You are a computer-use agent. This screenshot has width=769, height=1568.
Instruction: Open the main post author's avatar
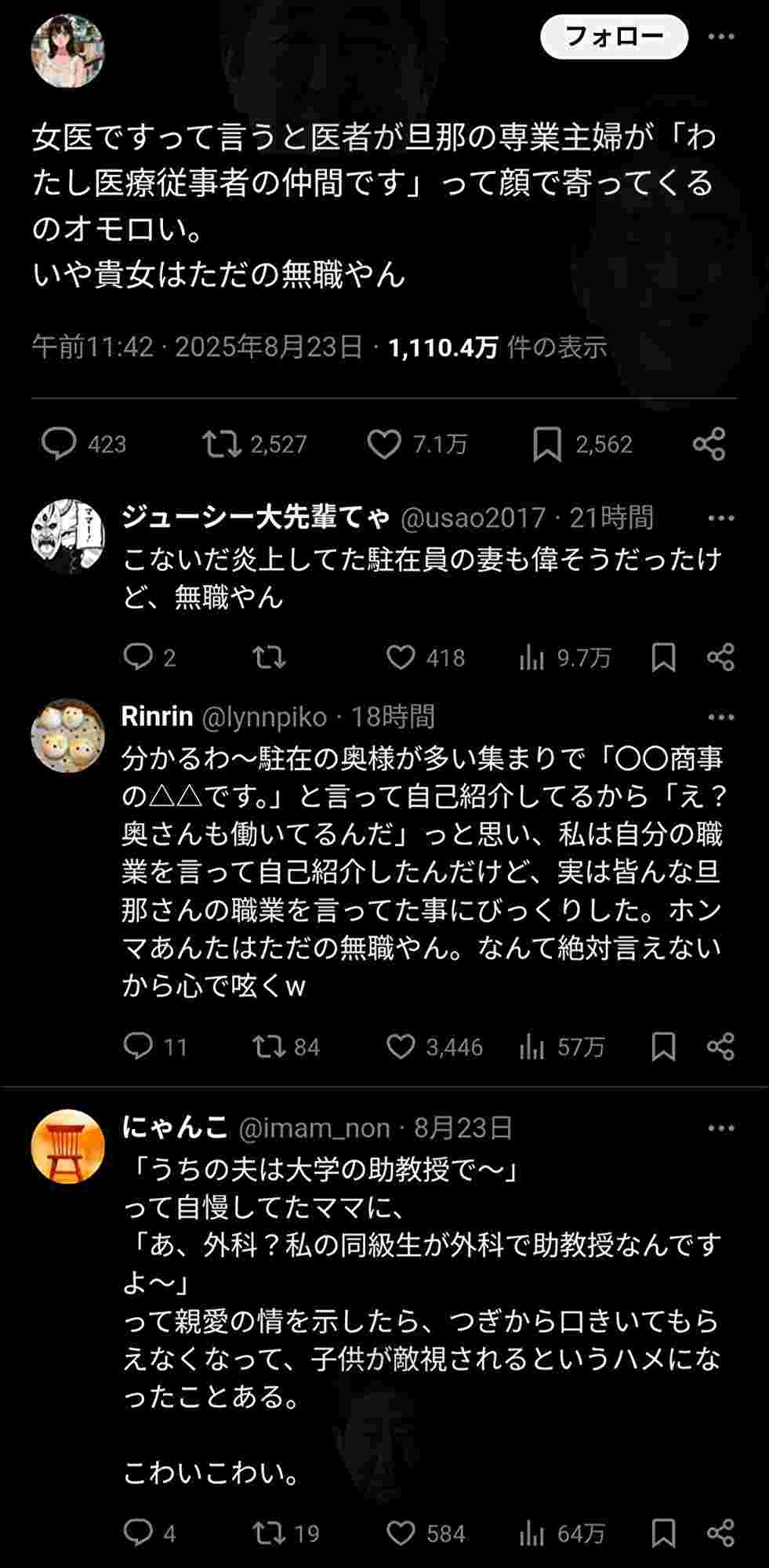click(67, 51)
